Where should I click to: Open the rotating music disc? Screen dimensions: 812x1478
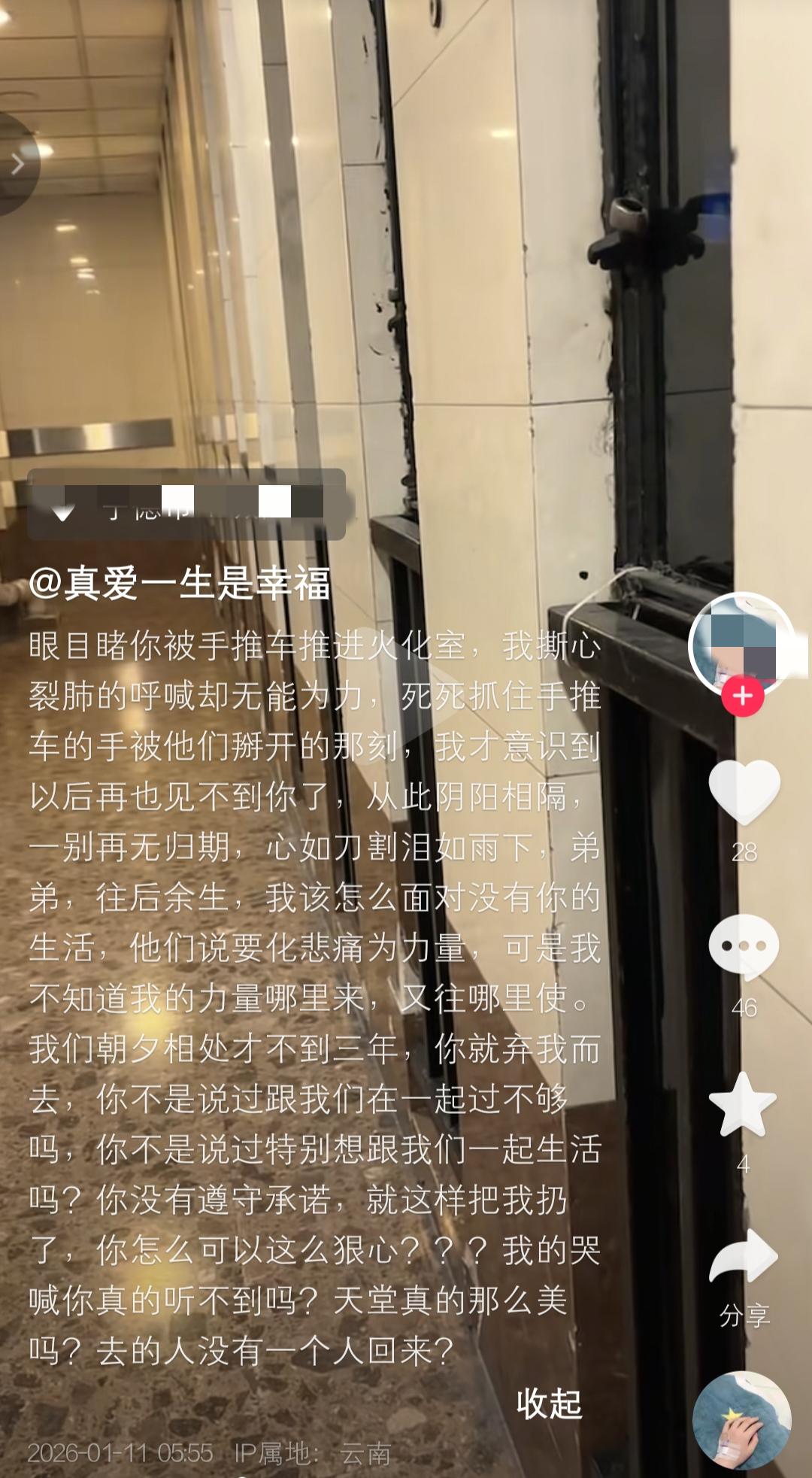pos(742,1420)
